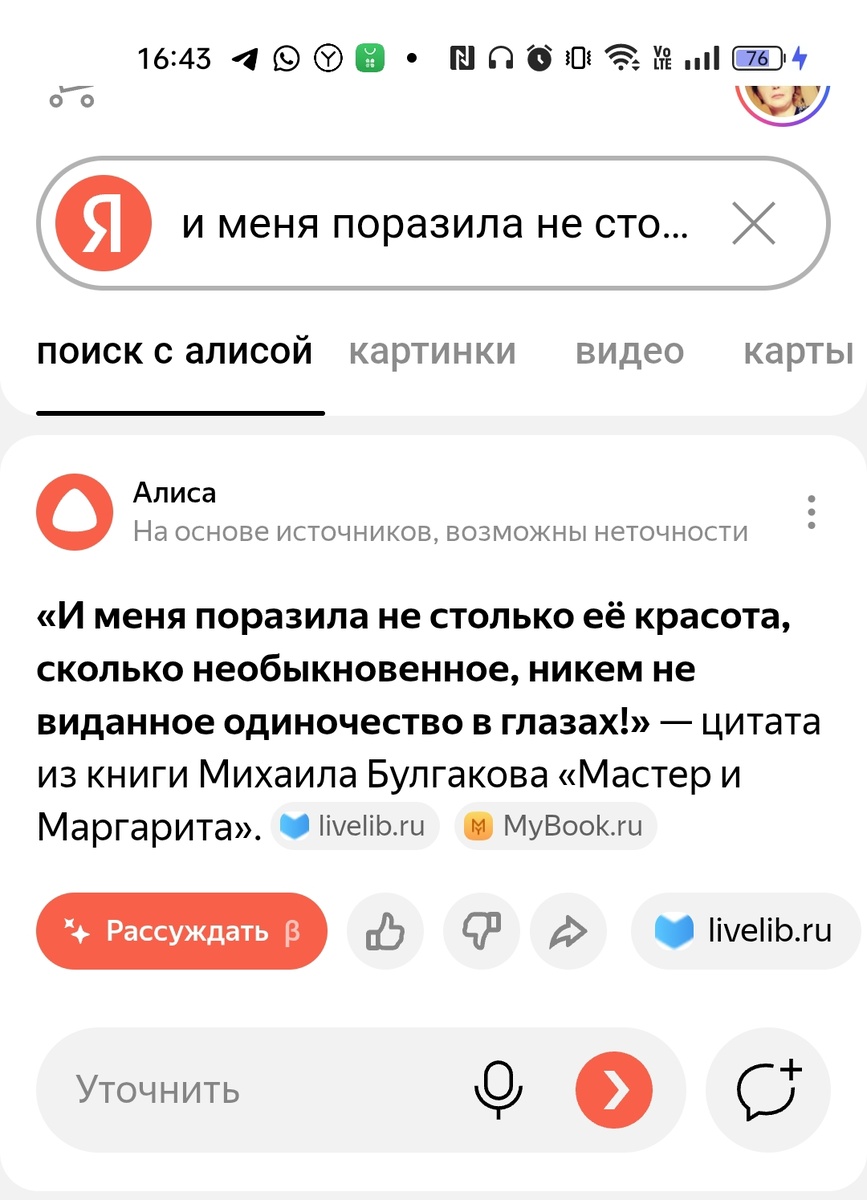The height and width of the screenshot is (1200, 867).
Task: Clear the search query with the X
Action: (x=755, y=224)
